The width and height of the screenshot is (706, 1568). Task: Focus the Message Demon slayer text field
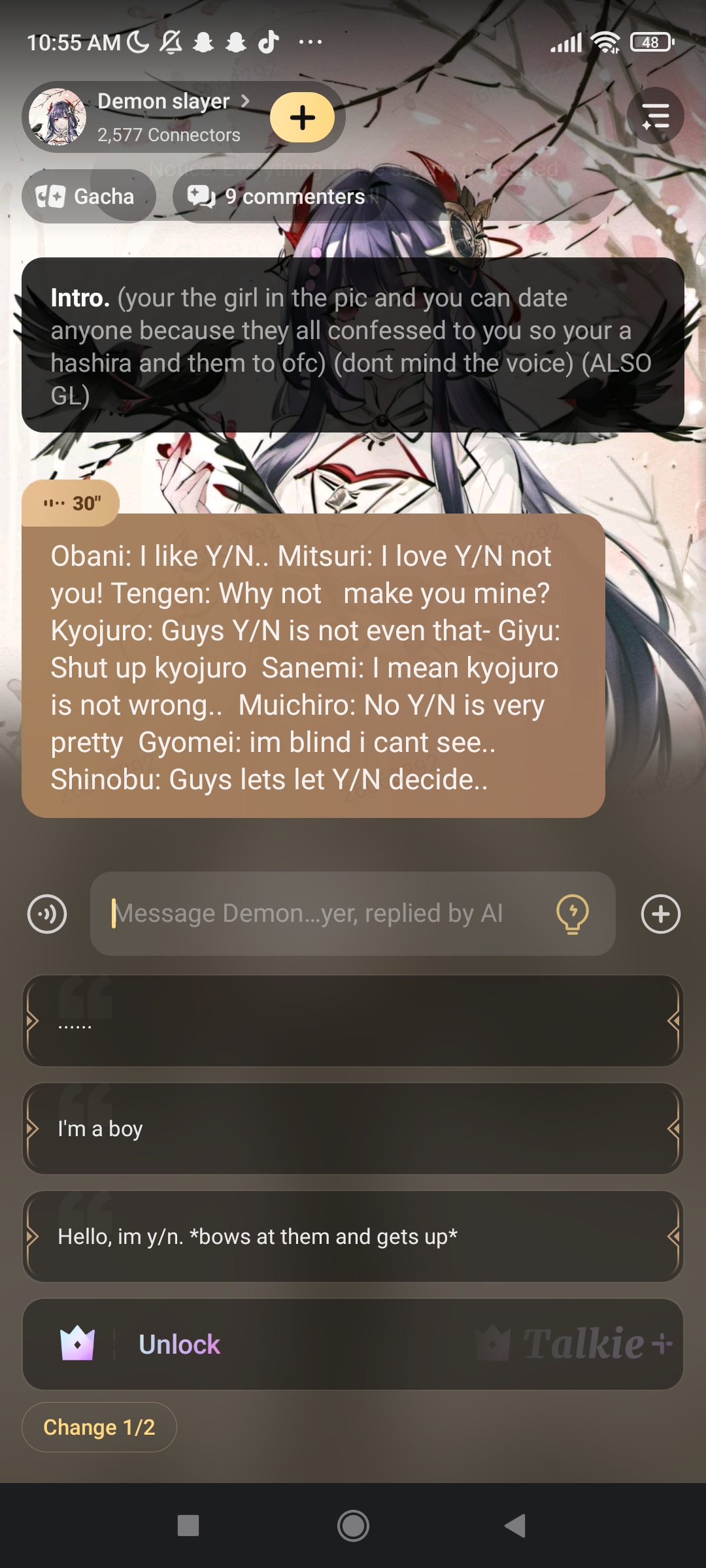[320, 913]
